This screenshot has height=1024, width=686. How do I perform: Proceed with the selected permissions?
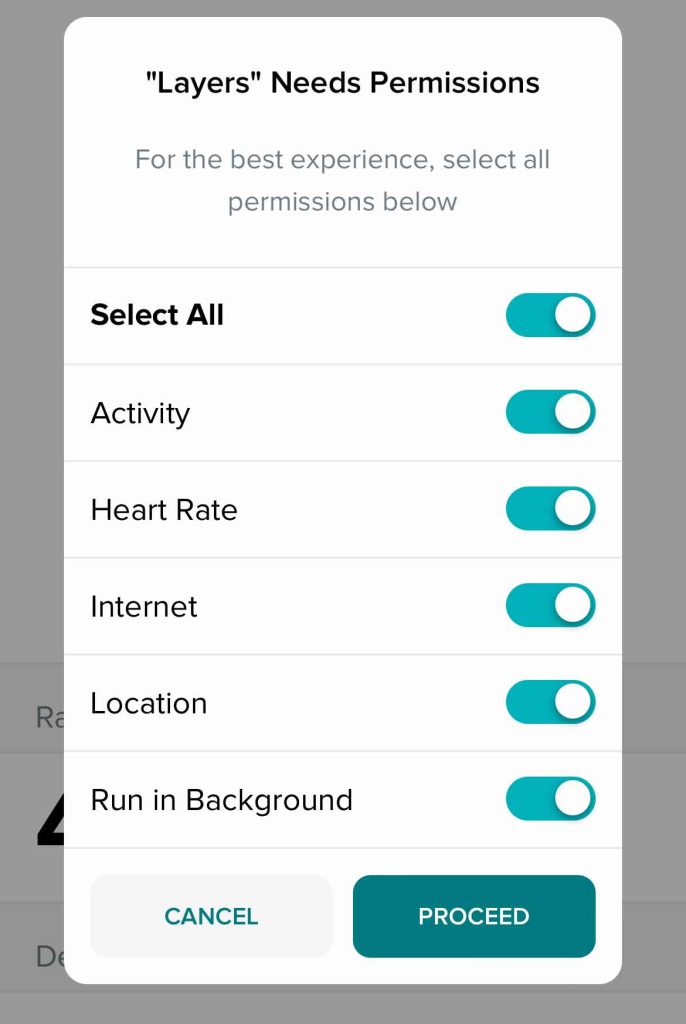(474, 916)
